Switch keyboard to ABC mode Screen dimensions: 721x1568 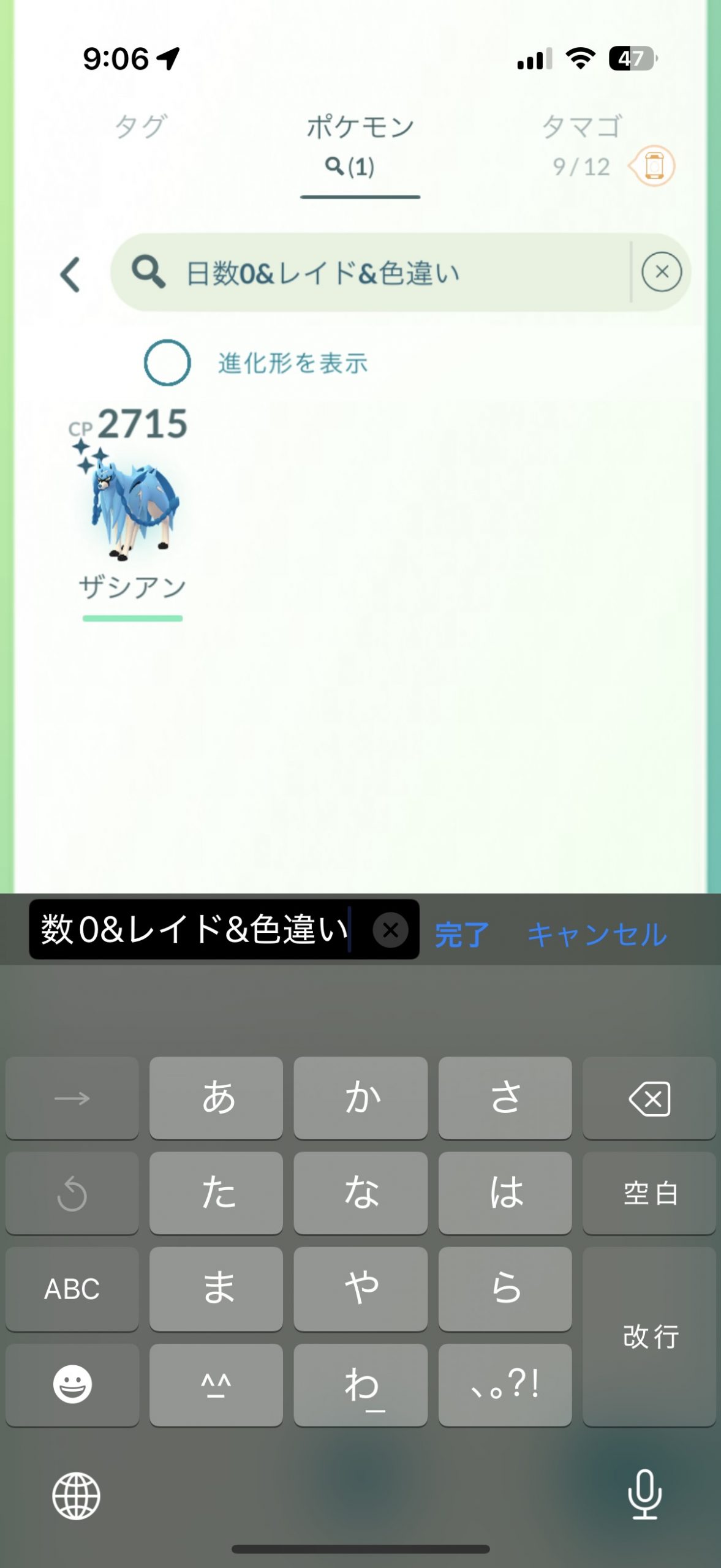point(72,1289)
